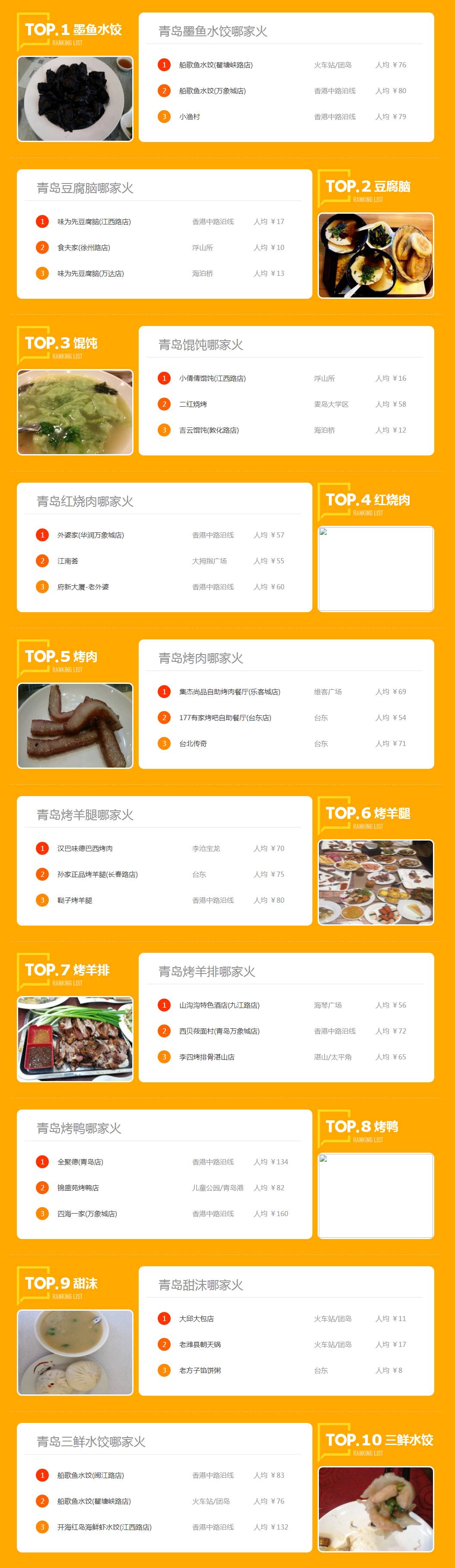Select 台北传奇 in the 烤肉 list
Screen dimensions: 455x1568
click(x=192, y=744)
